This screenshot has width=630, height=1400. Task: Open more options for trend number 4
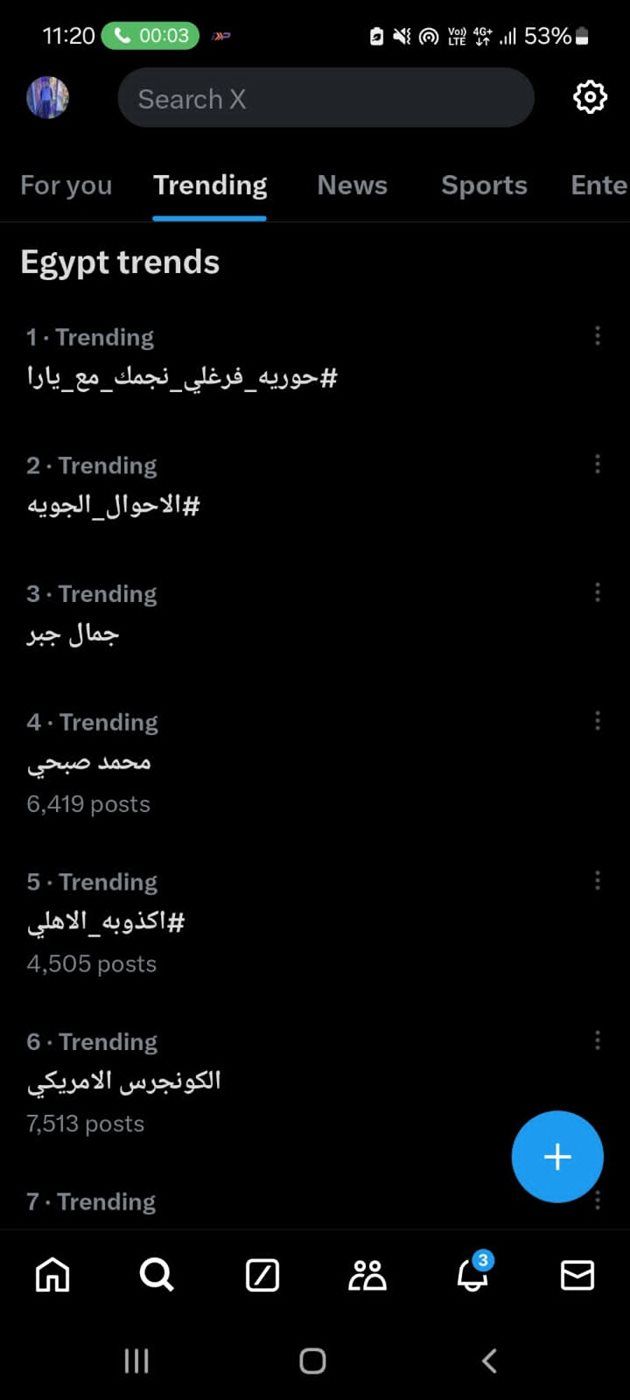pyautogui.click(x=597, y=720)
